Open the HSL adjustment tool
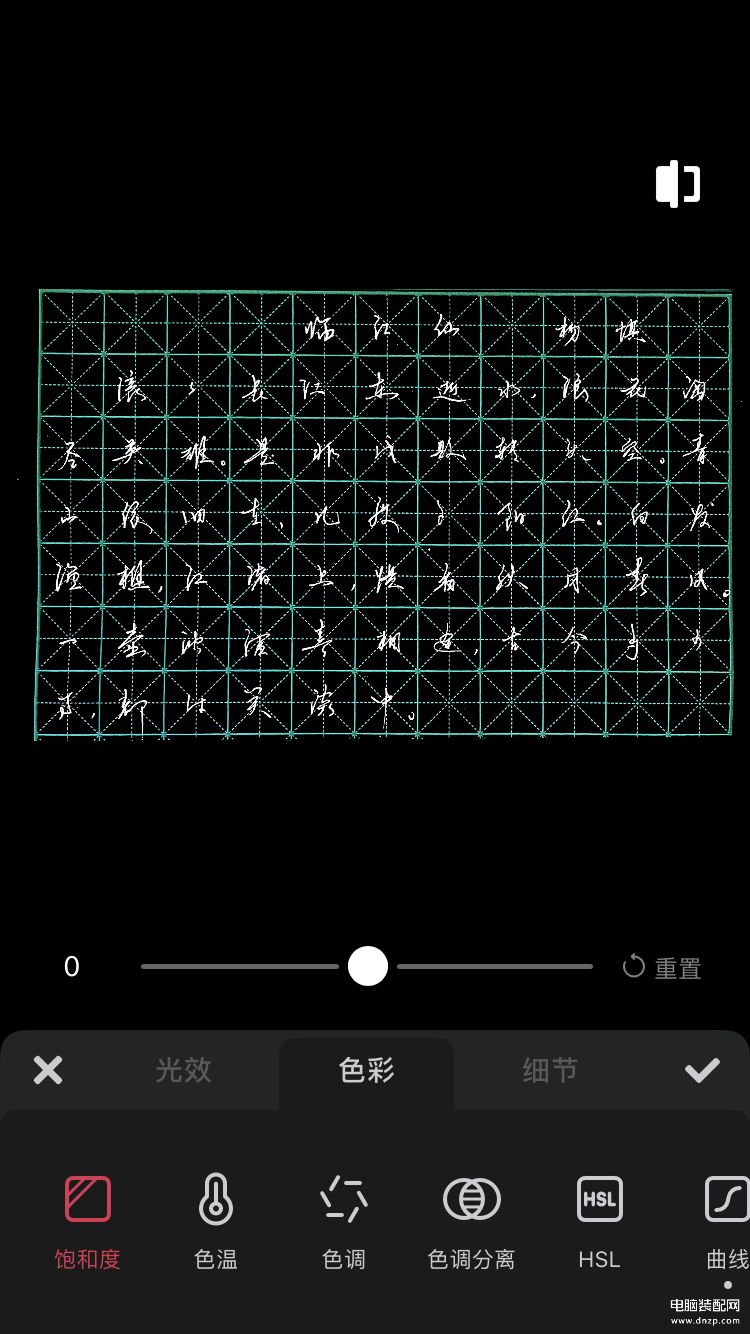Viewport: 750px width, 1334px height. tap(600, 1221)
